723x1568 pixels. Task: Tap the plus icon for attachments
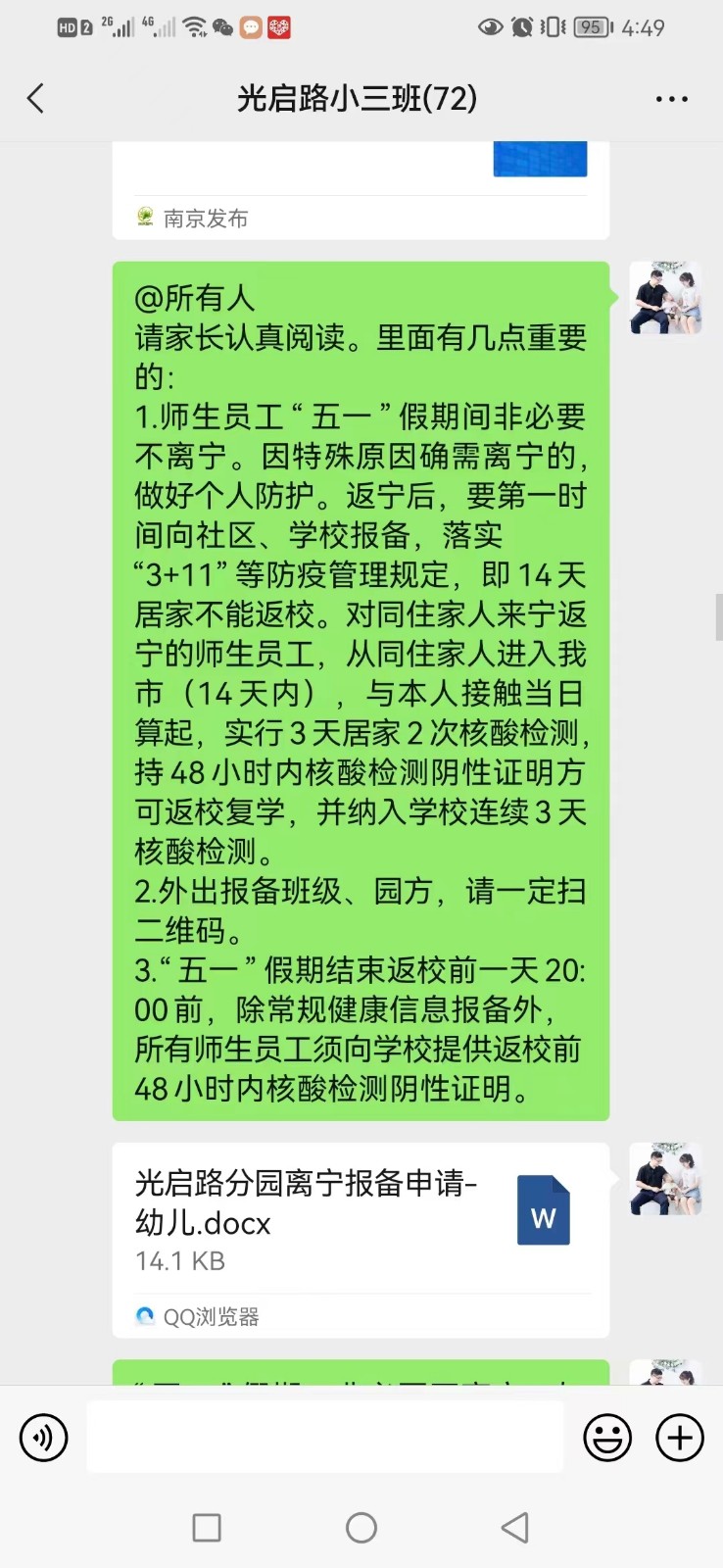(679, 1437)
